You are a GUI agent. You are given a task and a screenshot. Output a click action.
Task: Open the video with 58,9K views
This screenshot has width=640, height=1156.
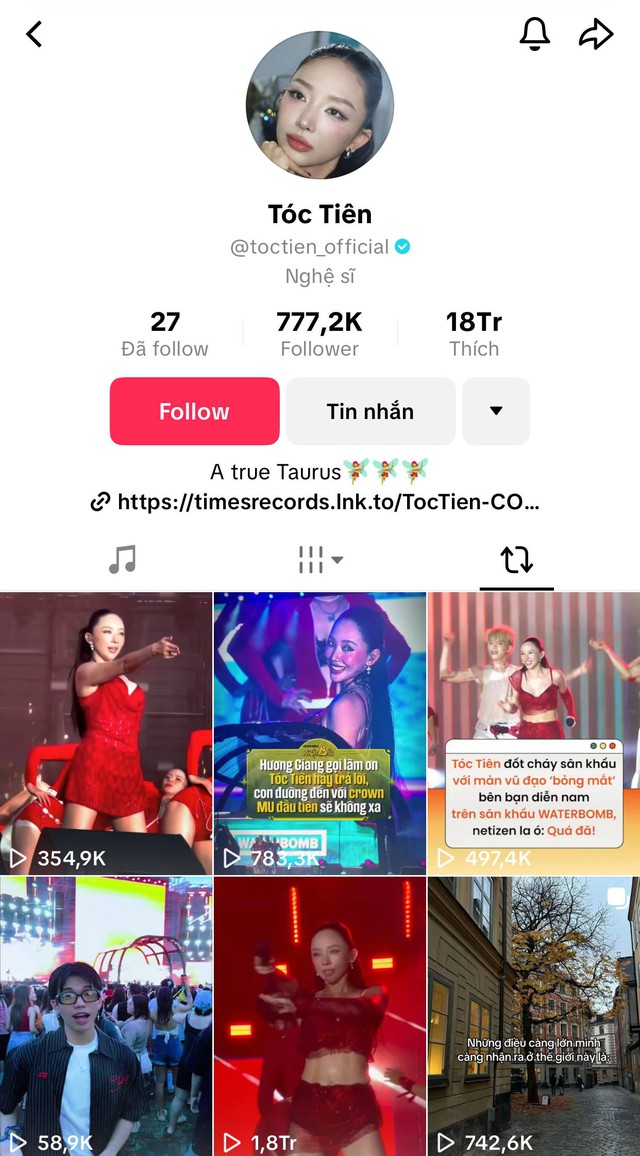pos(106,1015)
